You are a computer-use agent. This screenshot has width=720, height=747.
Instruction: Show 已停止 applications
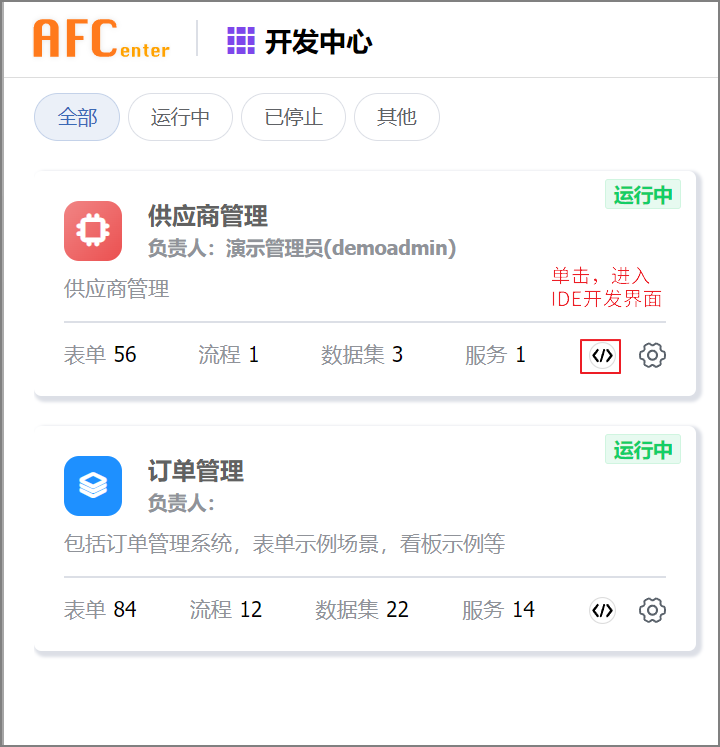point(293,117)
